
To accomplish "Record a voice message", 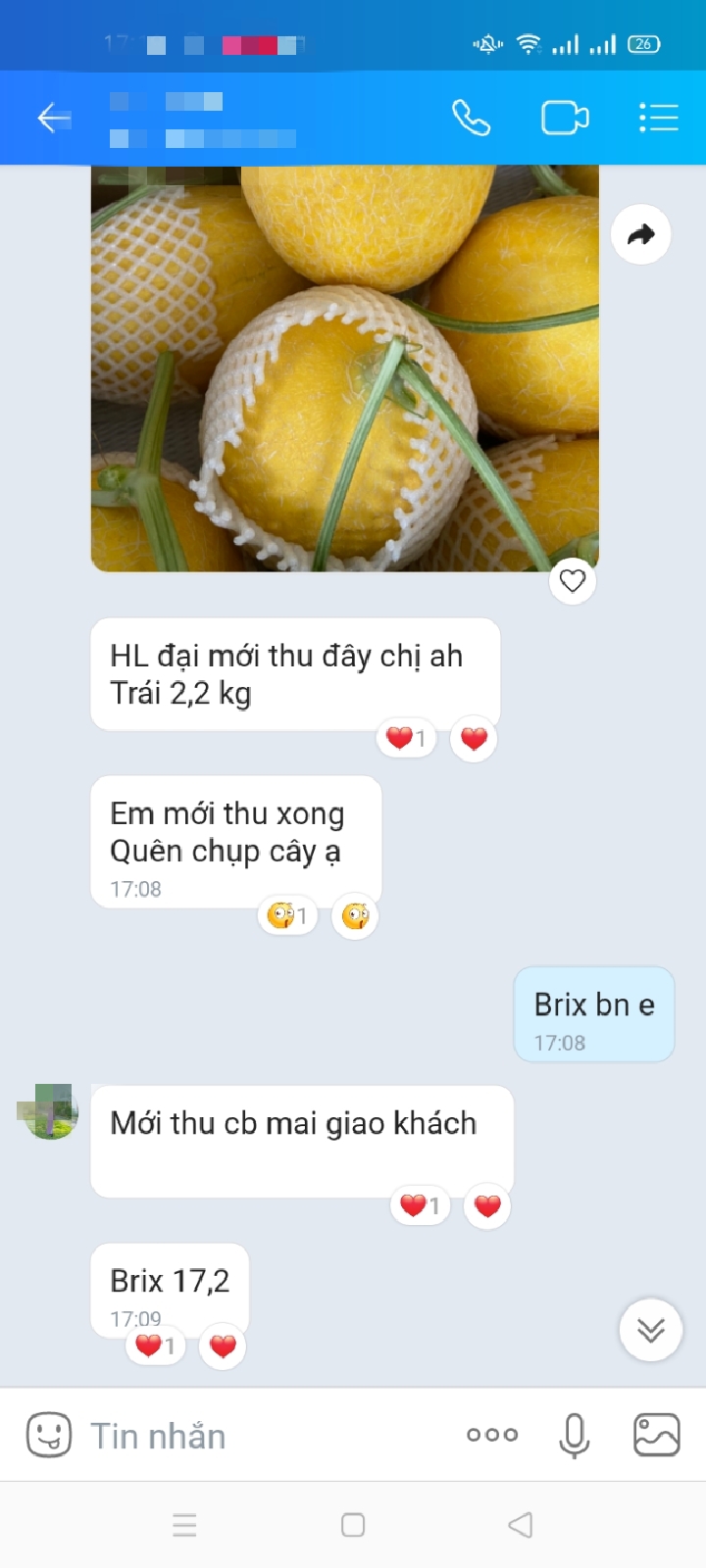I will click(574, 1436).
